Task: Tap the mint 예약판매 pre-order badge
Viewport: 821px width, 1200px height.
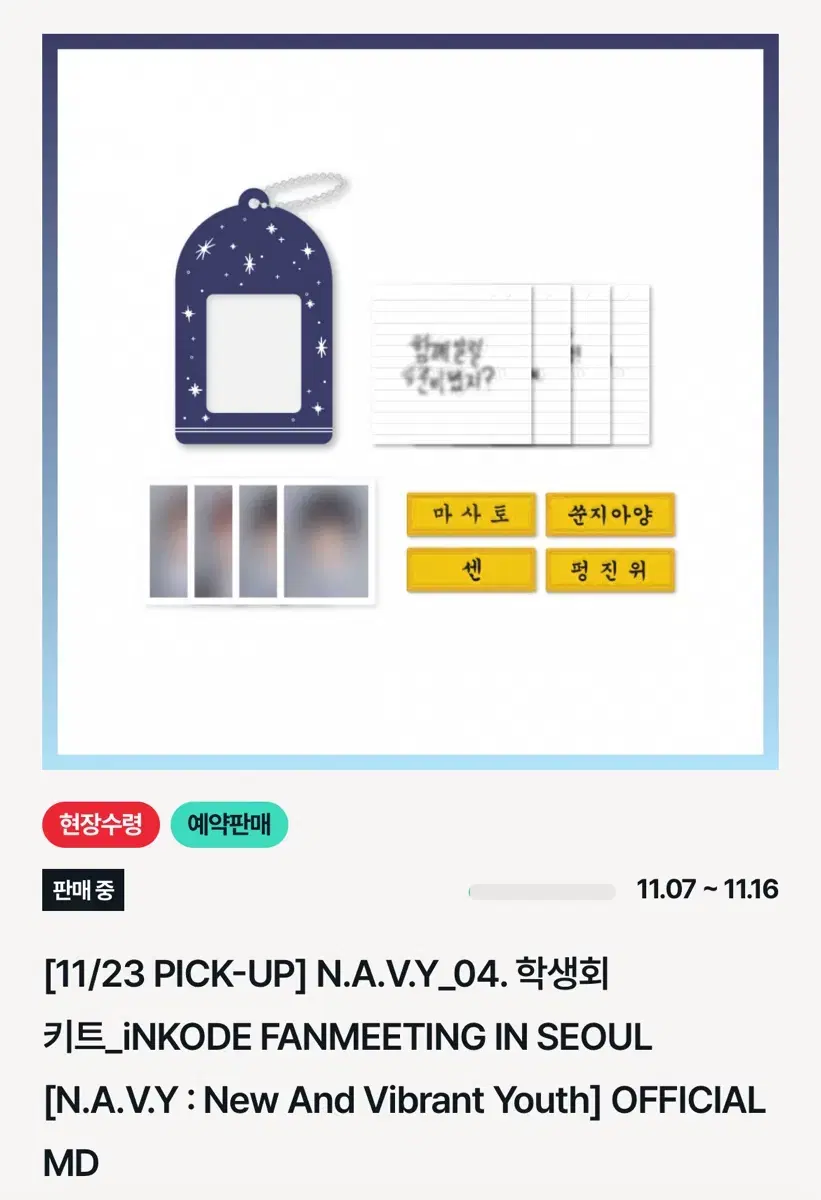Action: [x=232, y=823]
